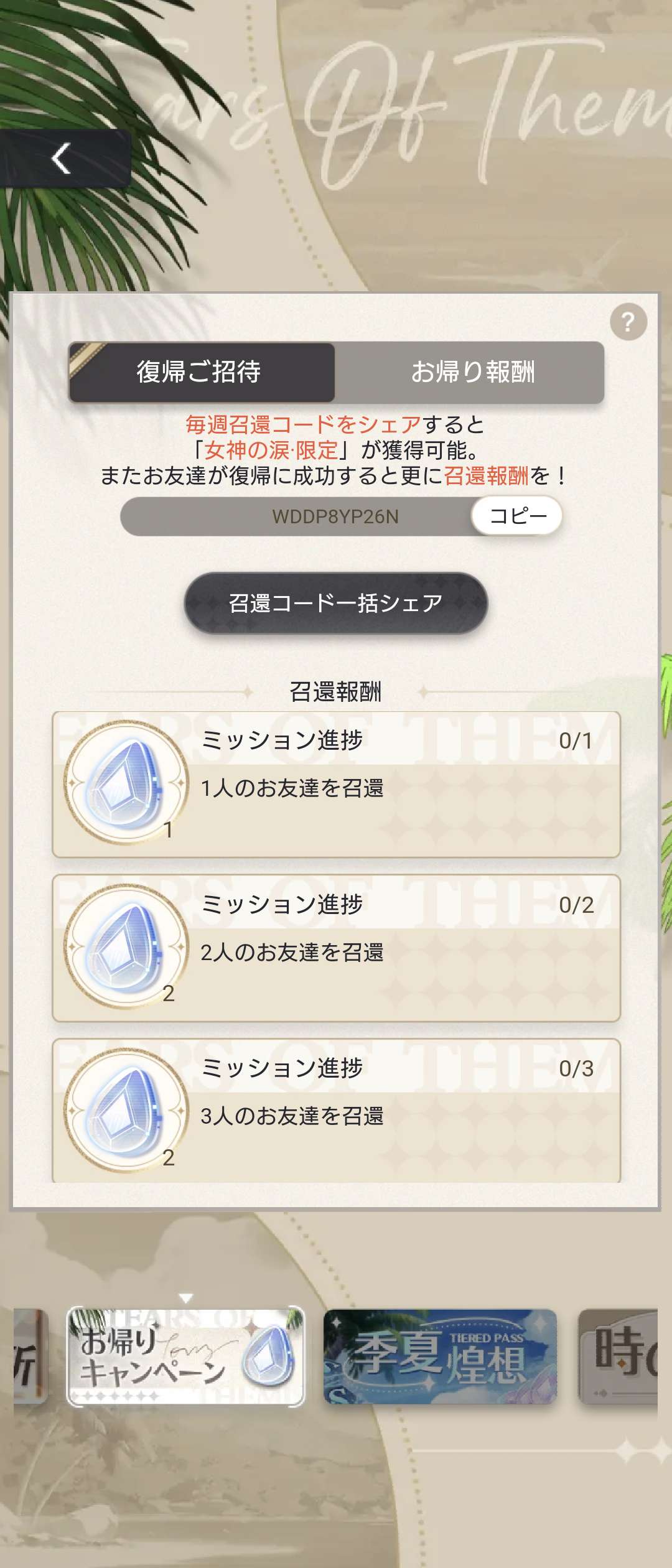Switch to the お帰り報酬 tab

[x=472, y=372]
